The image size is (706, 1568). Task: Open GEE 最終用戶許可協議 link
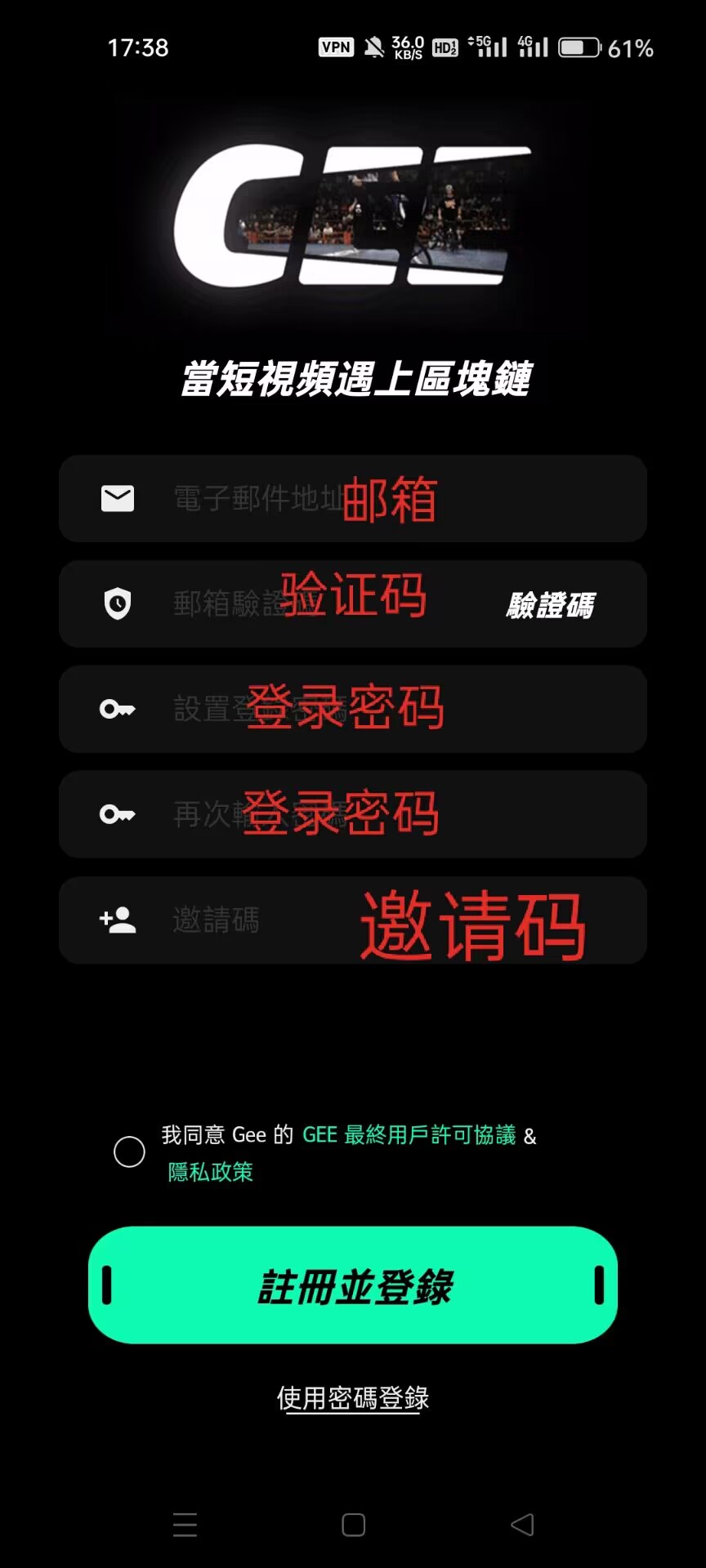[x=409, y=1135]
